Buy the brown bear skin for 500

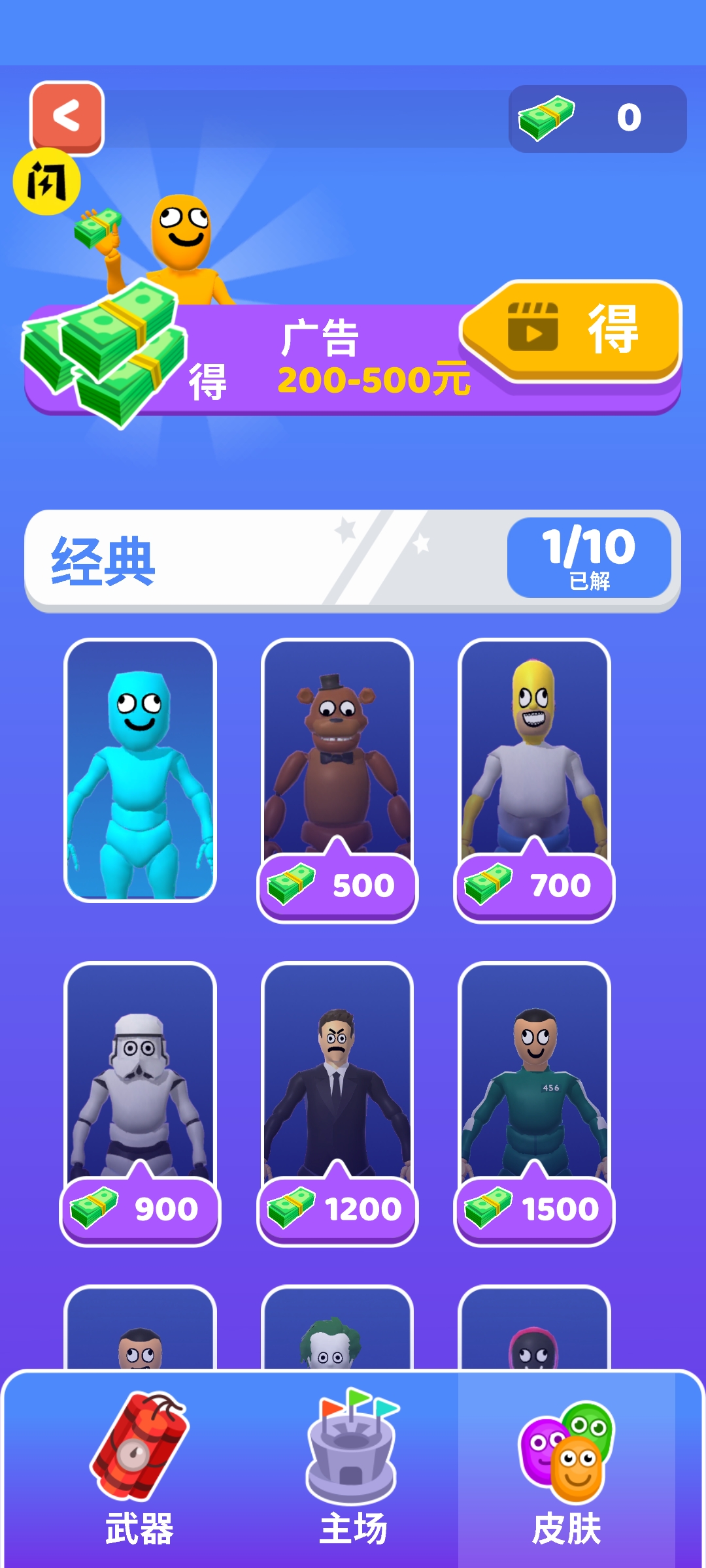coord(337,886)
